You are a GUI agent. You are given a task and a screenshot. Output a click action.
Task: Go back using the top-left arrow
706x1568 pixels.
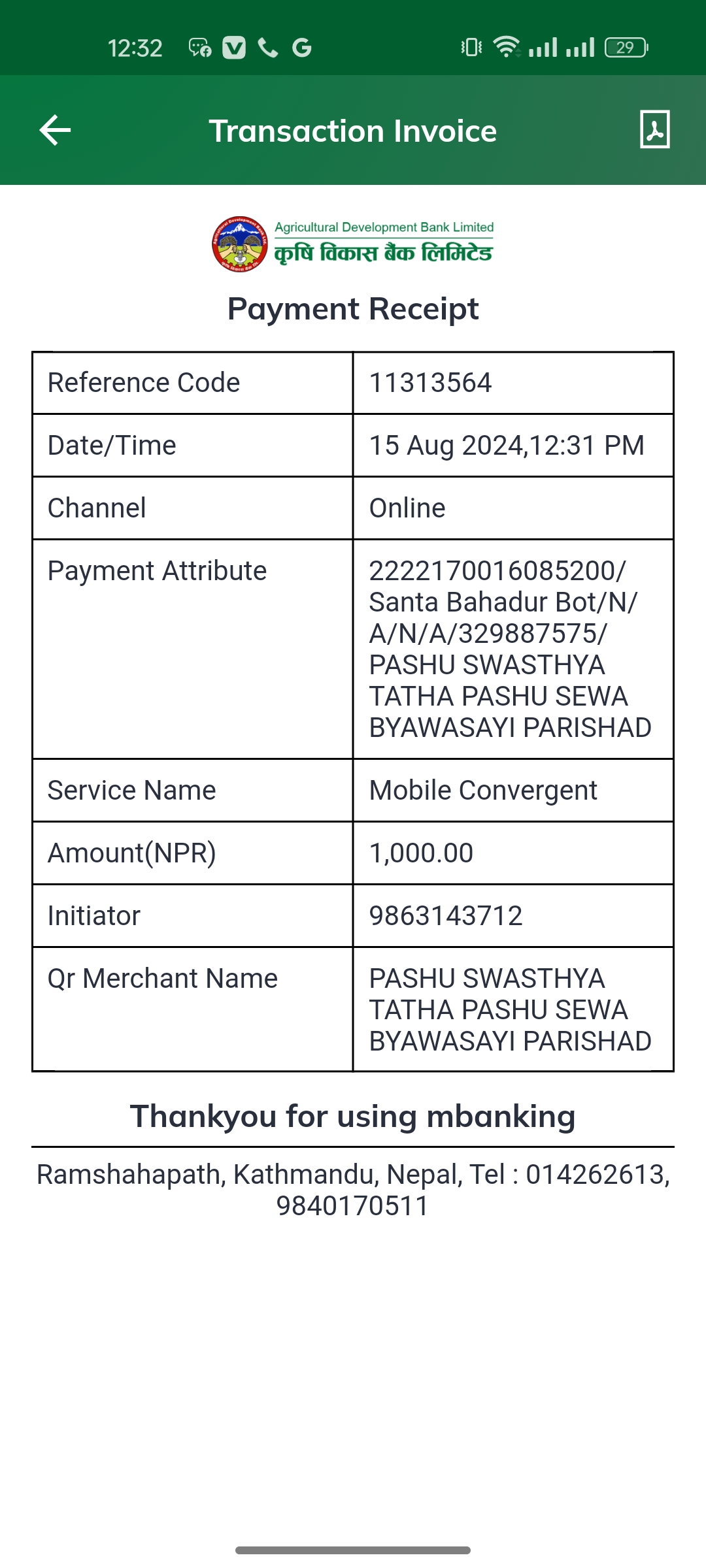coord(55,130)
